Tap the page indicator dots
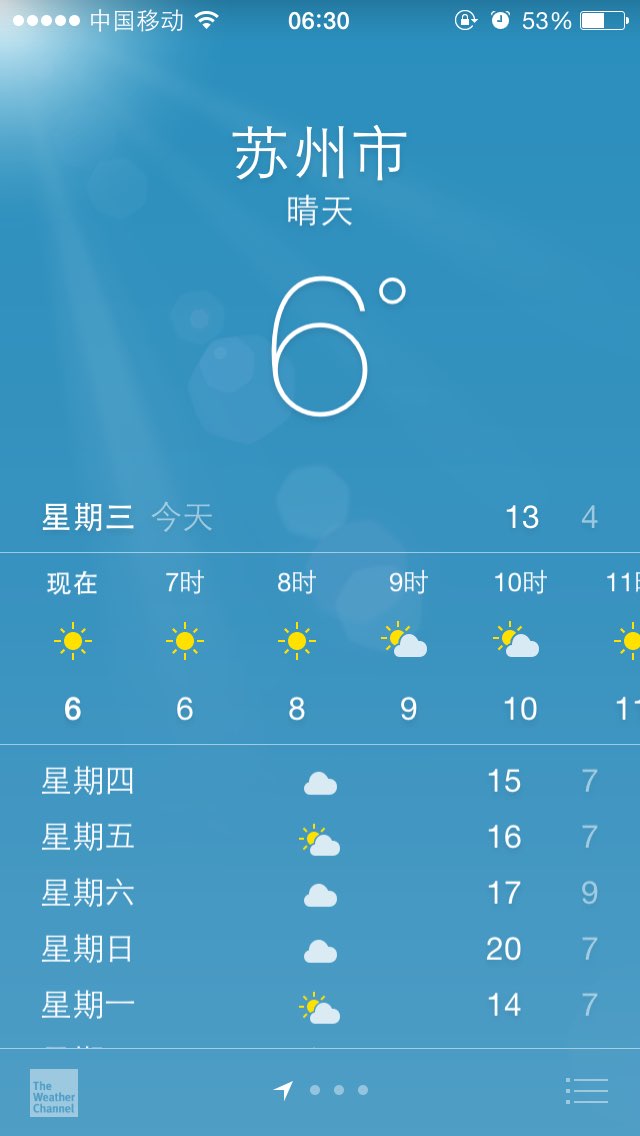 click(321, 1090)
